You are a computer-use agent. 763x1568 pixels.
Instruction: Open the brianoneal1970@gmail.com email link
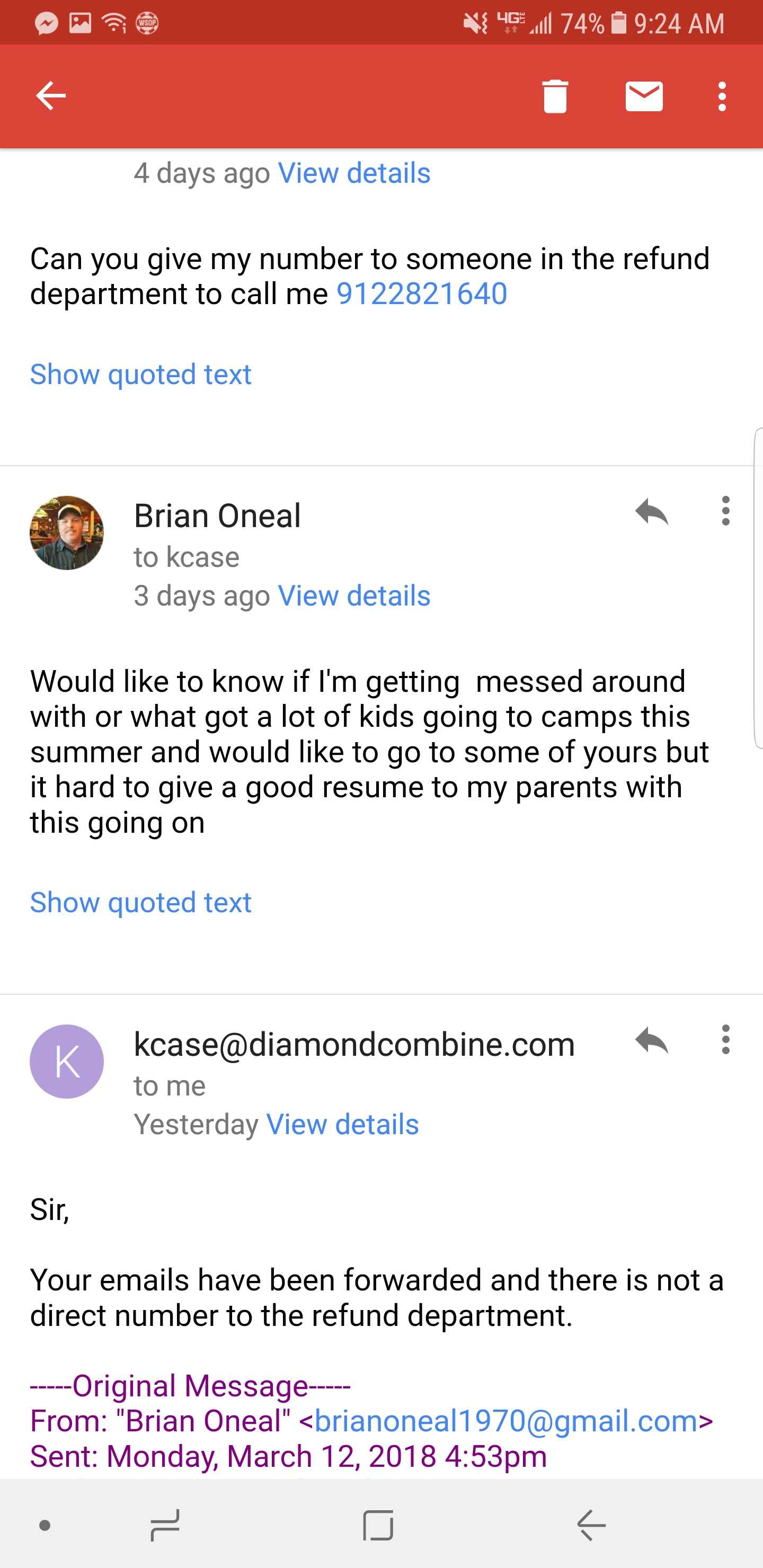point(506,1421)
